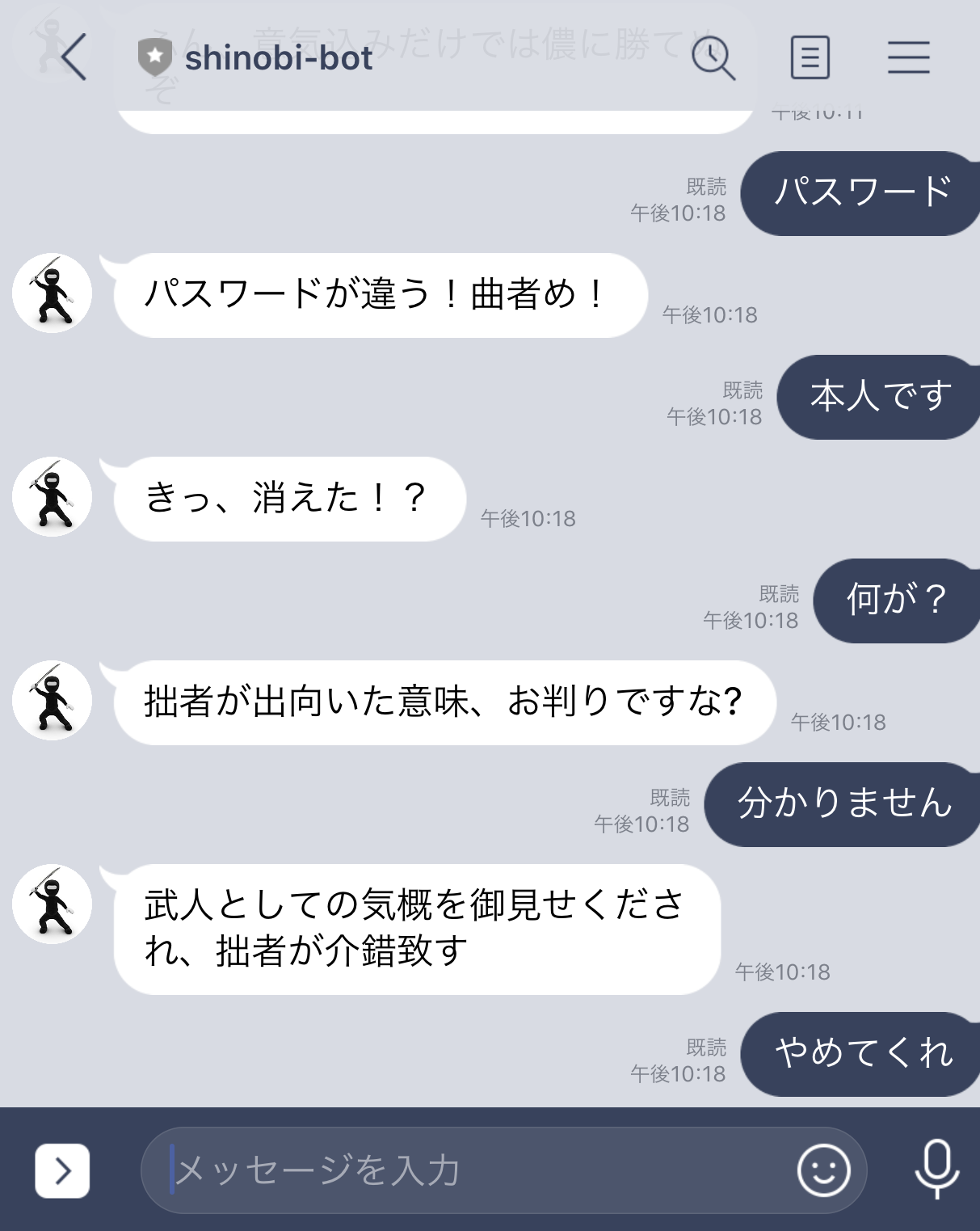
Task: Open the hamburger menu in the top right
Action: click(908, 57)
